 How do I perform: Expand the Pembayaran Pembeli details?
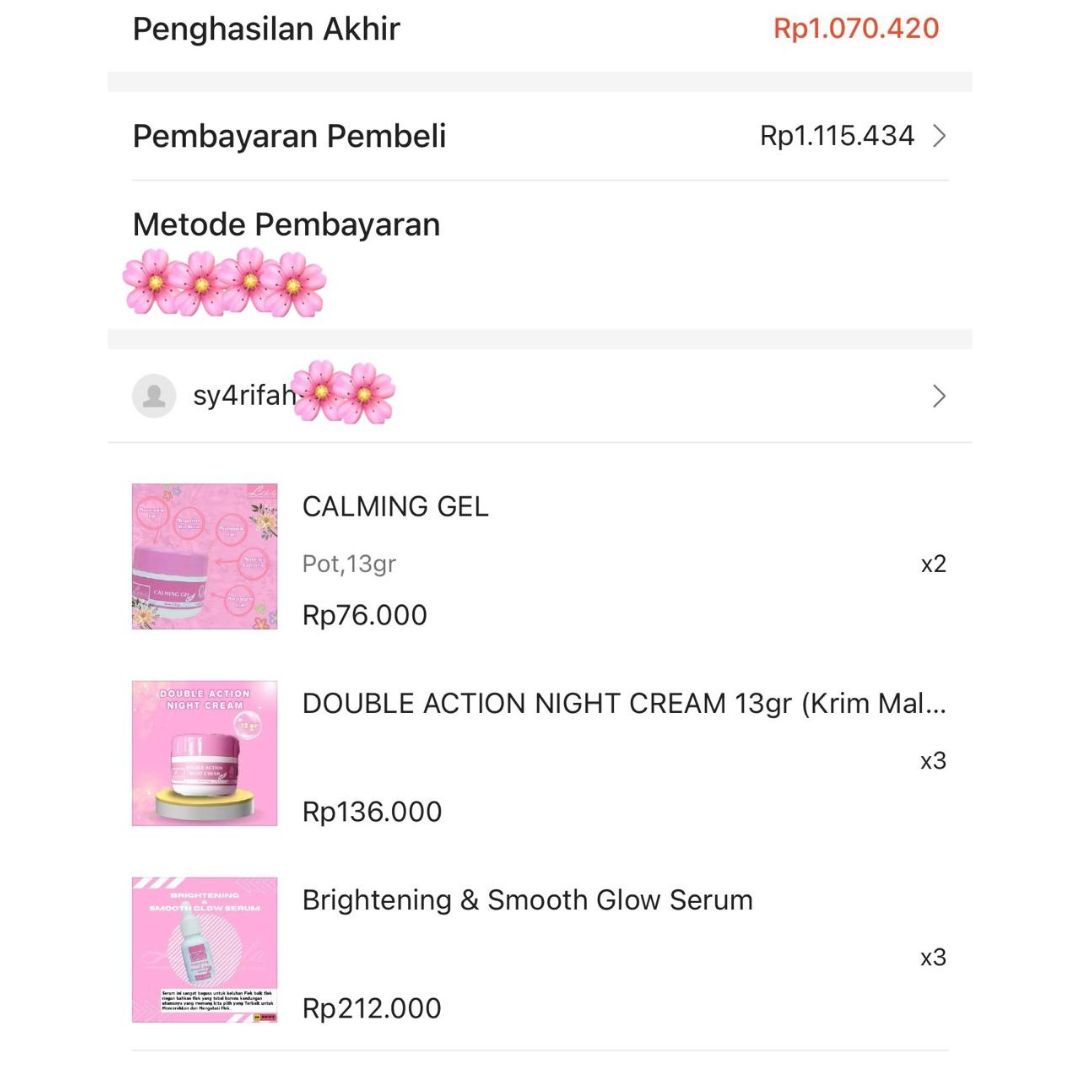(938, 136)
